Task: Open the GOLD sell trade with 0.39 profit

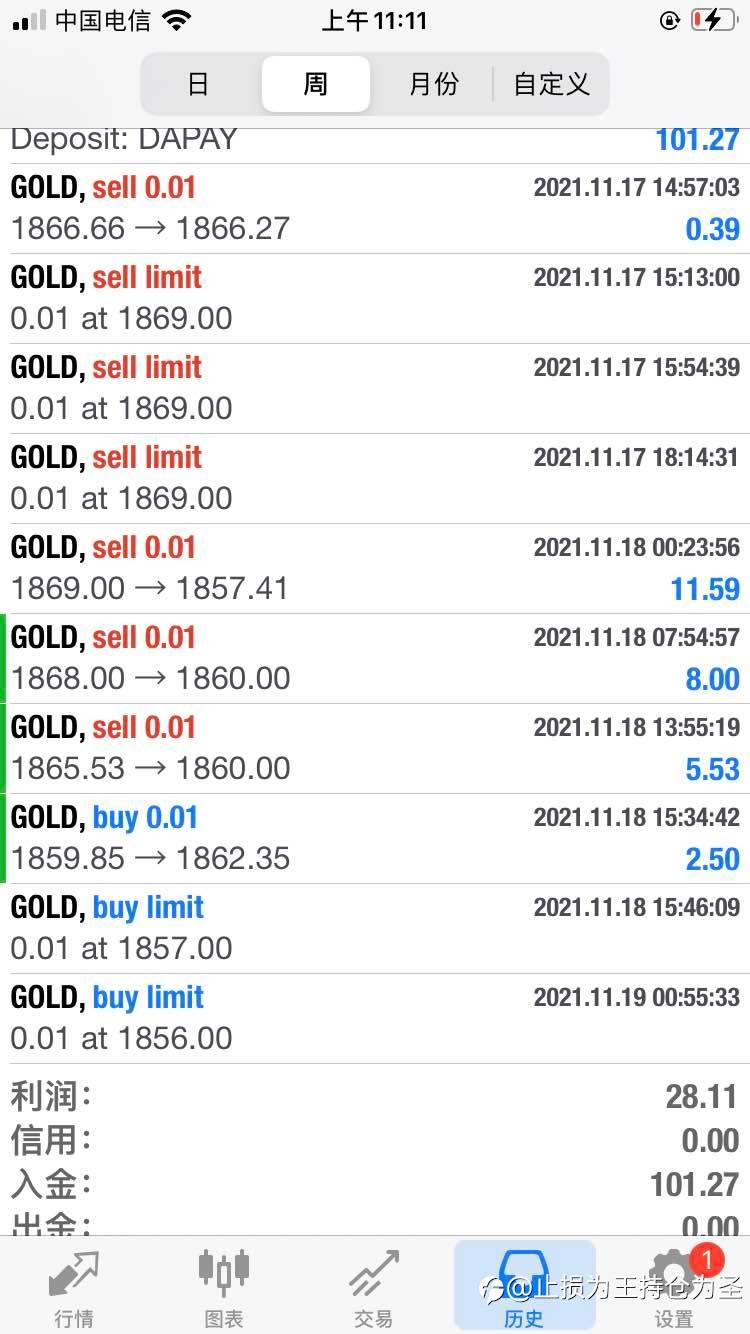Action: [x=375, y=209]
